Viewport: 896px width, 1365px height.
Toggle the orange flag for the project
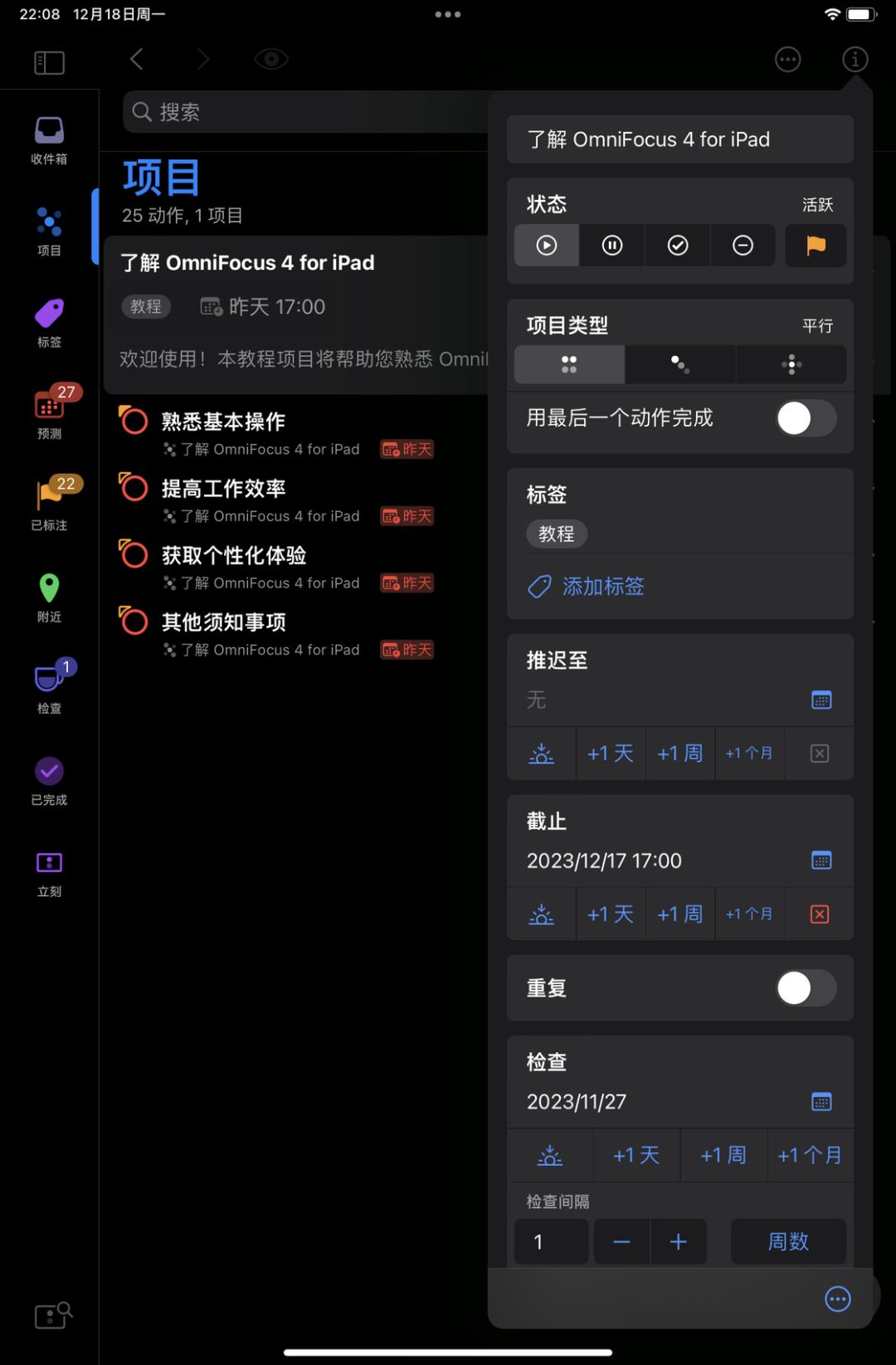click(816, 246)
